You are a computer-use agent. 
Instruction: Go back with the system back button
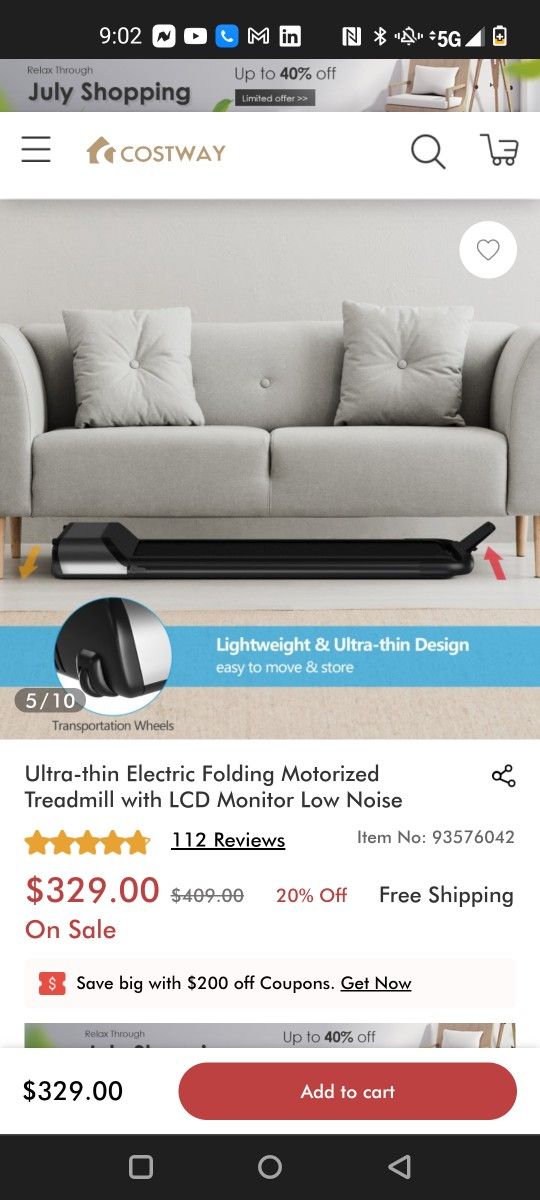click(399, 1166)
